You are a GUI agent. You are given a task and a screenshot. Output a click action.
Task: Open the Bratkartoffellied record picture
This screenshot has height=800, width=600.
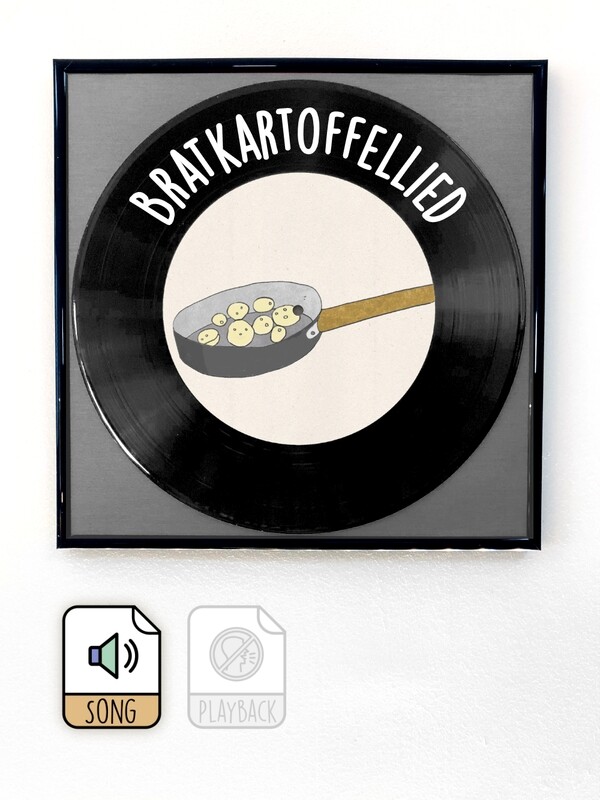pos(299,305)
